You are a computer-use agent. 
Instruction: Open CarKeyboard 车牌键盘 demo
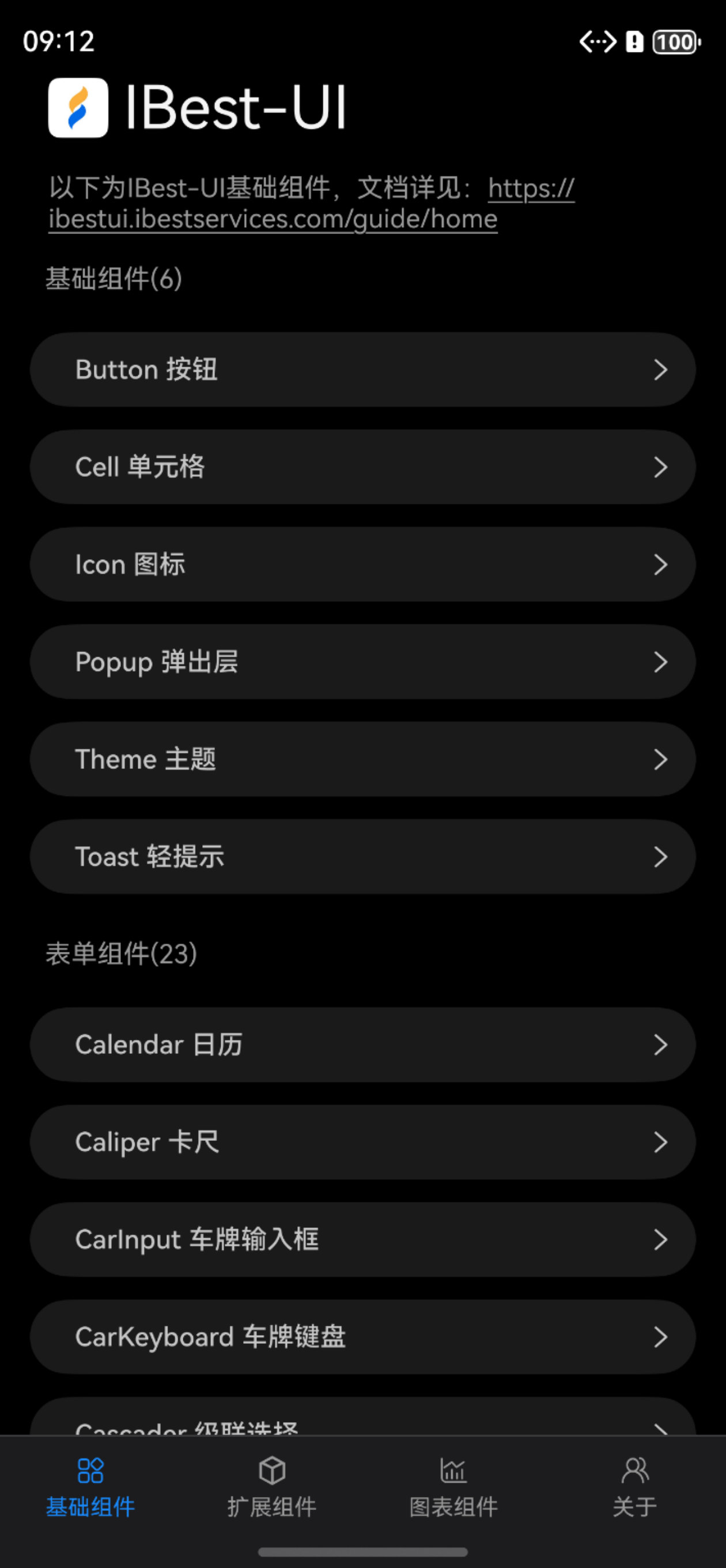[x=362, y=1337]
